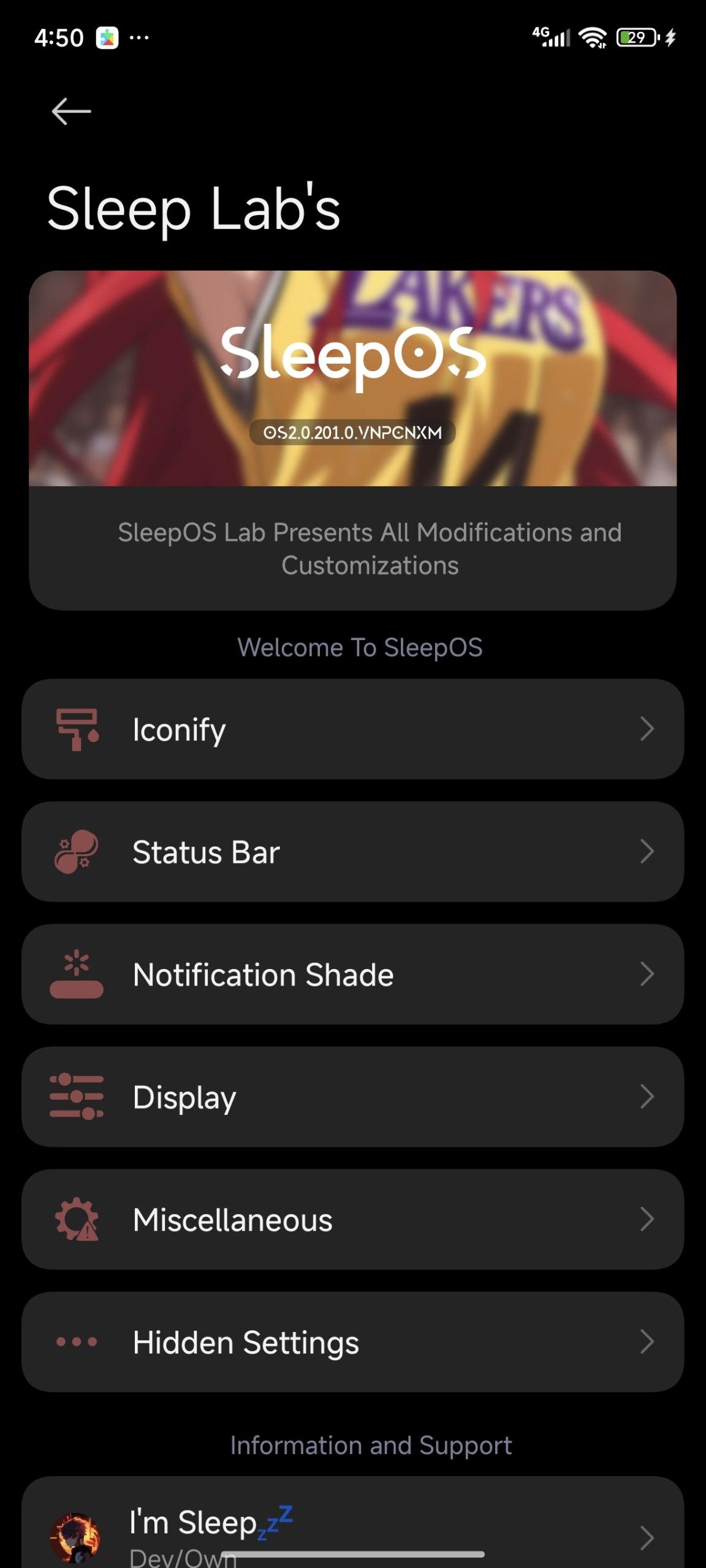The width and height of the screenshot is (706, 1568).
Task: Tap the SleepOS banner card
Action: tap(352, 440)
